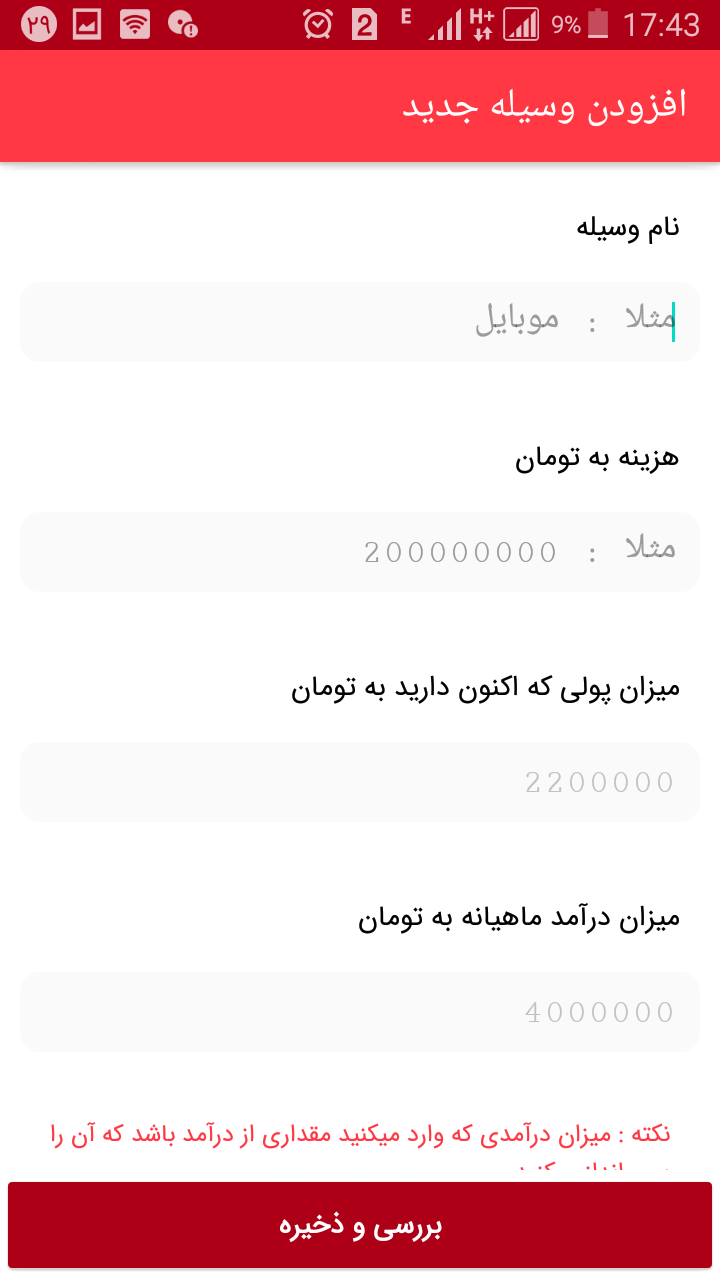The width and height of the screenshot is (720, 1280).
Task: Click the هزینه به تومان cost field
Action: pyautogui.click(x=360, y=552)
